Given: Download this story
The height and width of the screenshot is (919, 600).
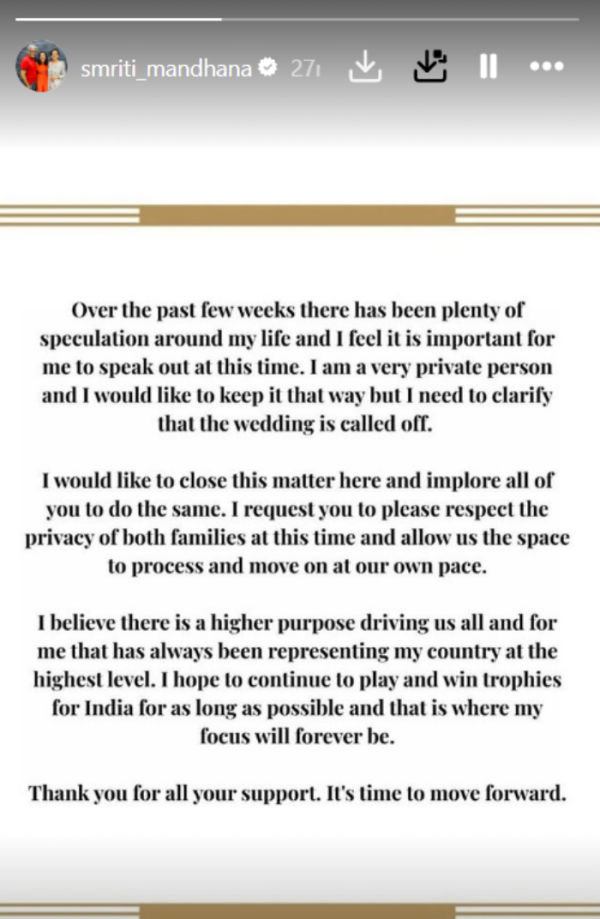Looking at the screenshot, I should 365,67.
